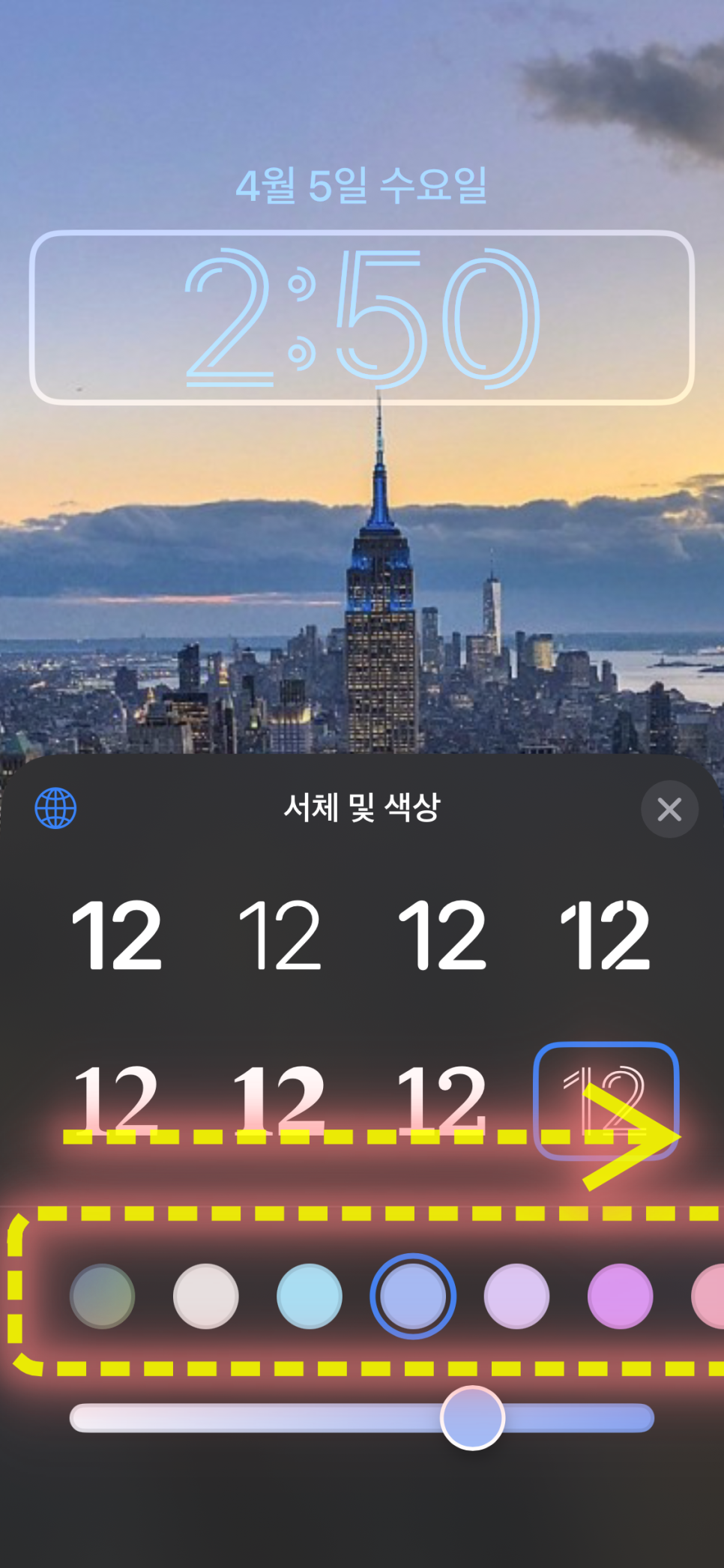
Task: Pick the pink color swatch at the edge
Action: 711,1296
